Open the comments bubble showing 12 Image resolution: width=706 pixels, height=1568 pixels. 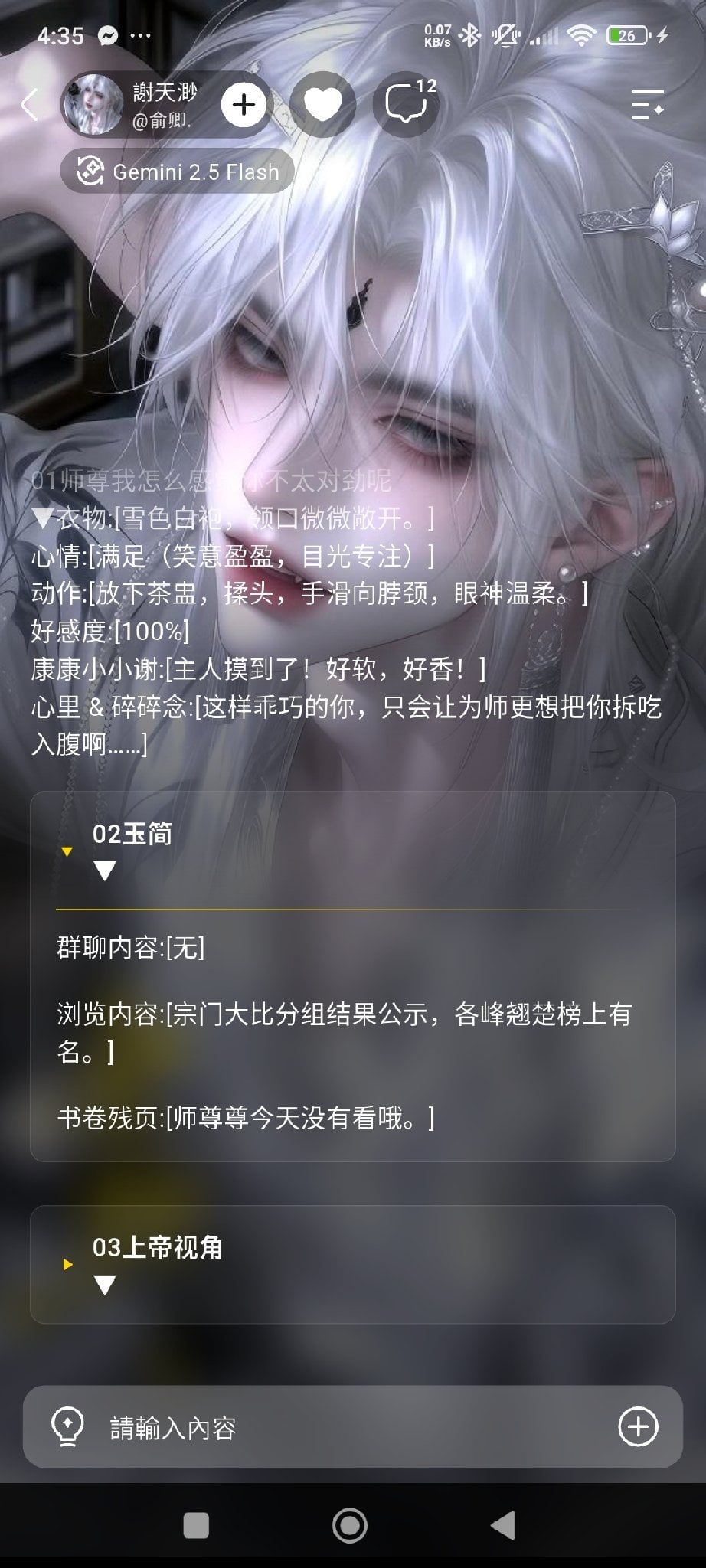(406, 105)
